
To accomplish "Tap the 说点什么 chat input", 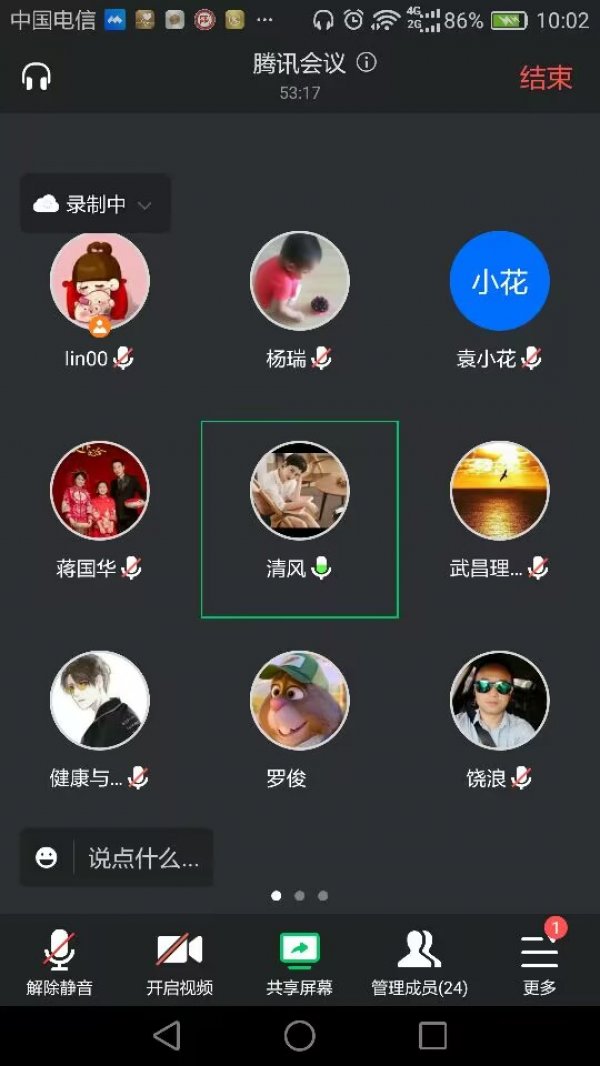I will pos(144,859).
